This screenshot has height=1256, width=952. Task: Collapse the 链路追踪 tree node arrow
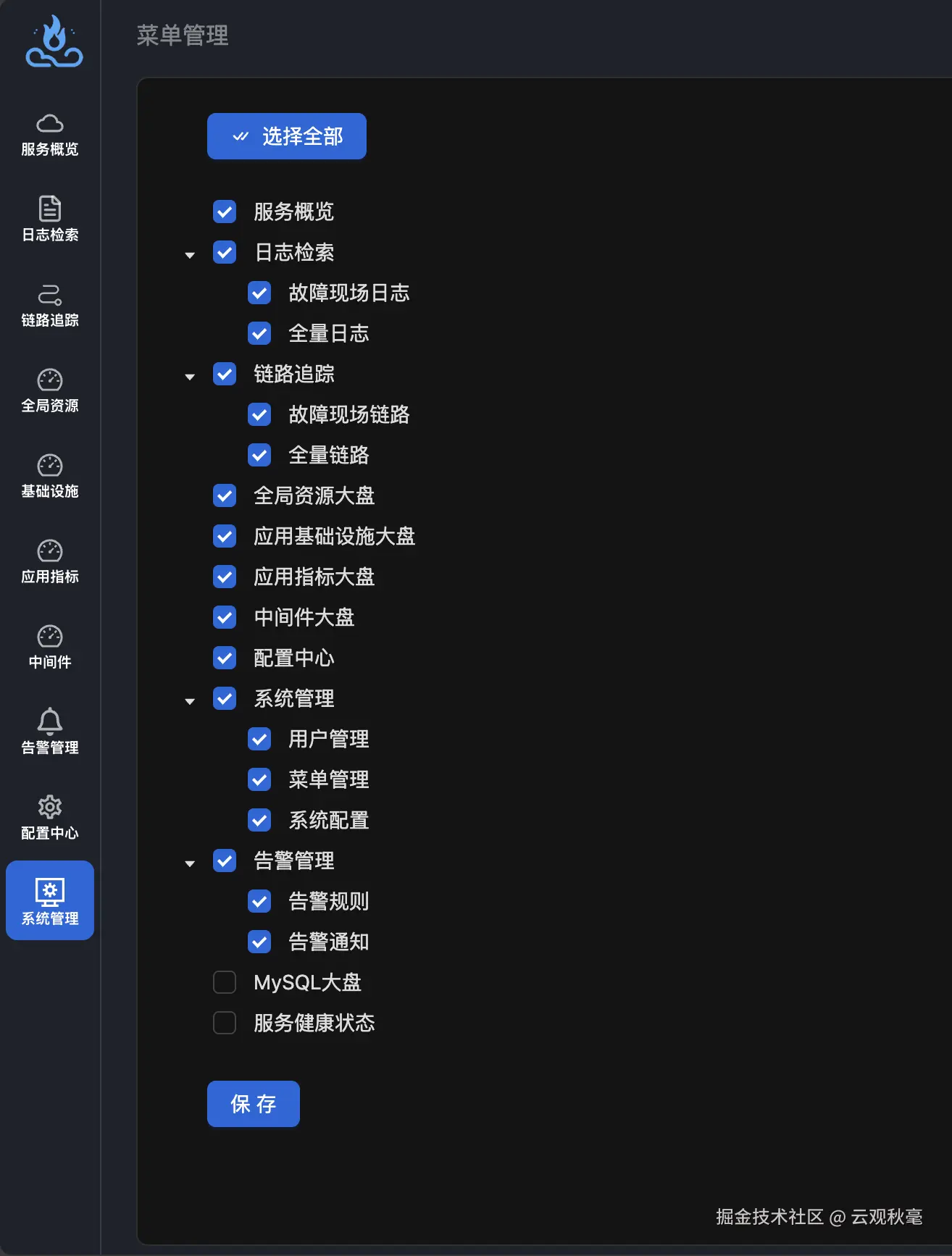click(190, 377)
